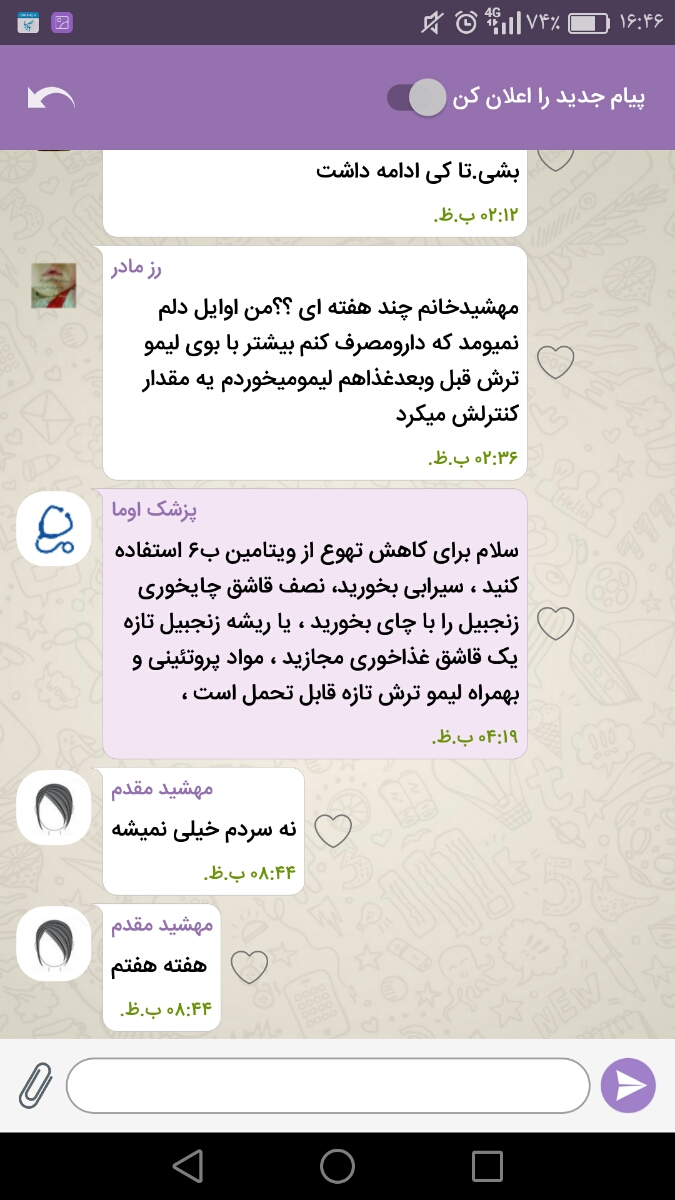Viewport: 675px width, 1200px height.
Task: Focus the message text input field
Action: pyautogui.click(x=328, y=1085)
